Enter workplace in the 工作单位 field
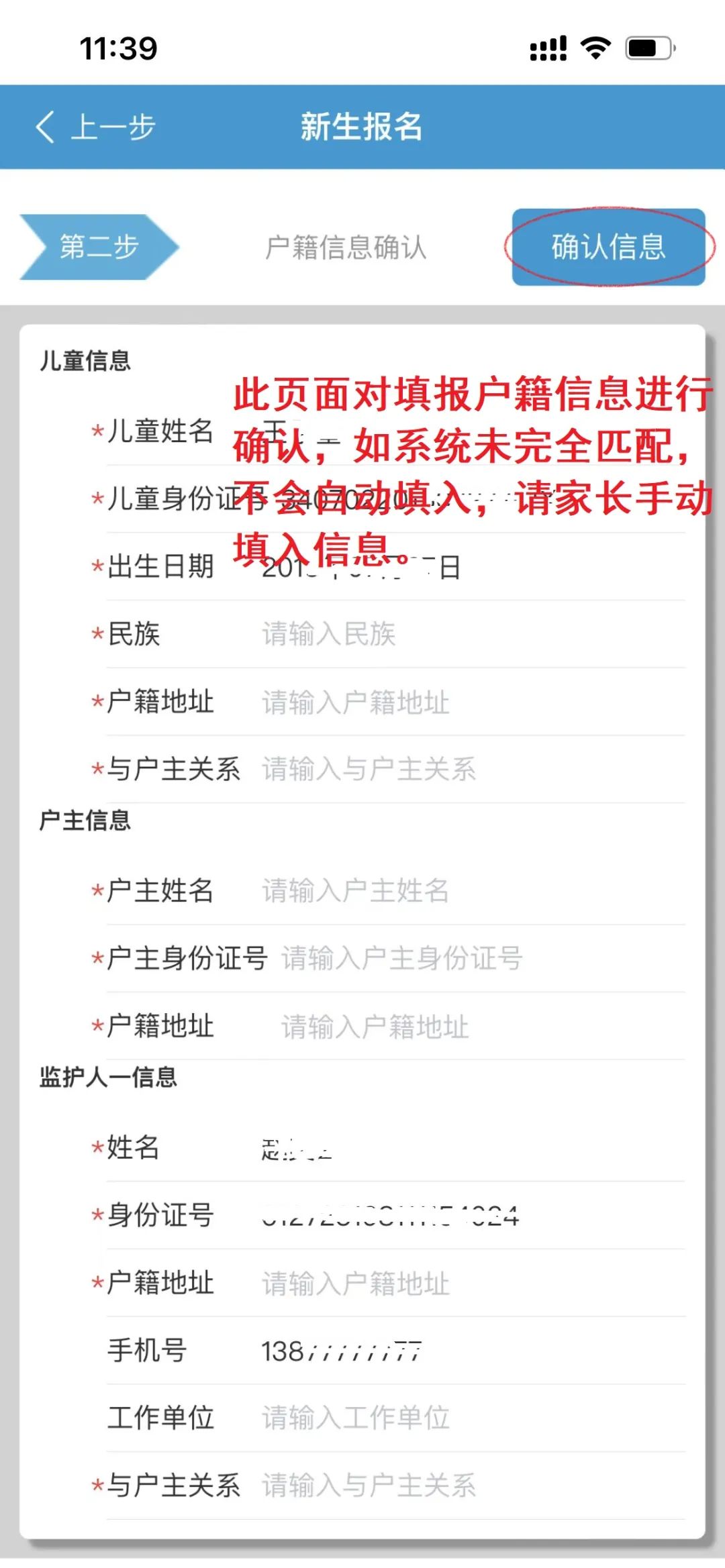Screen dimensions: 725x1568 (x=470, y=1418)
